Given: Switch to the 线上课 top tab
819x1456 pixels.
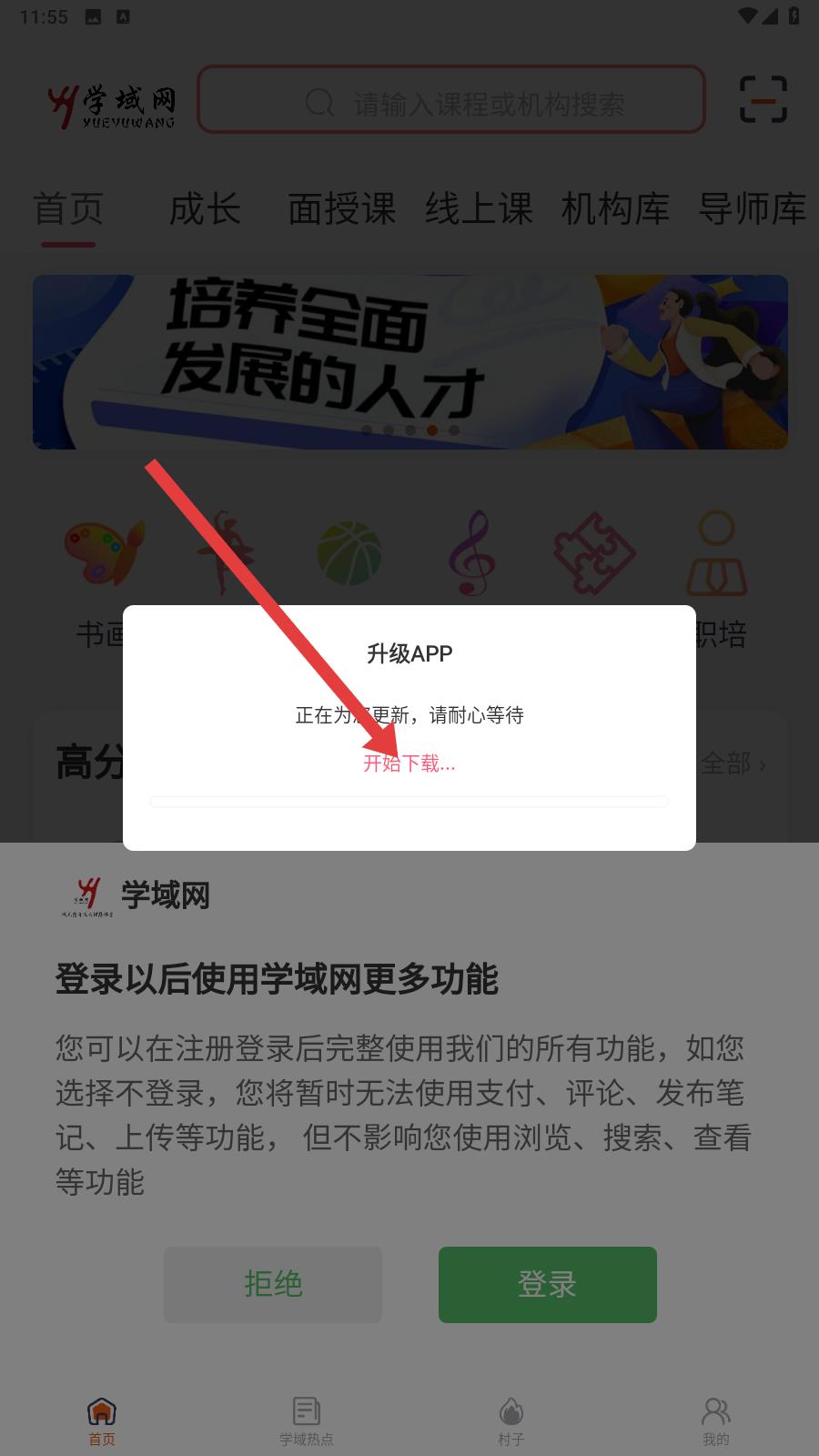Looking at the screenshot, I should pyautogui.click(x=479, y=209).
